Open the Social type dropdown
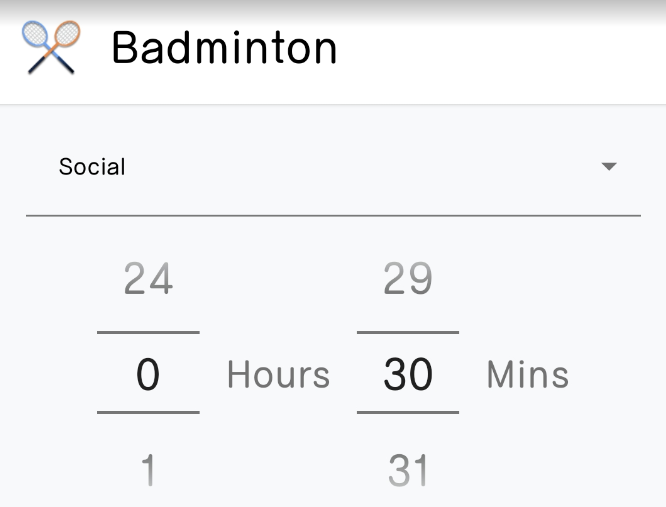666x507 pixels. tap(333, 167)
